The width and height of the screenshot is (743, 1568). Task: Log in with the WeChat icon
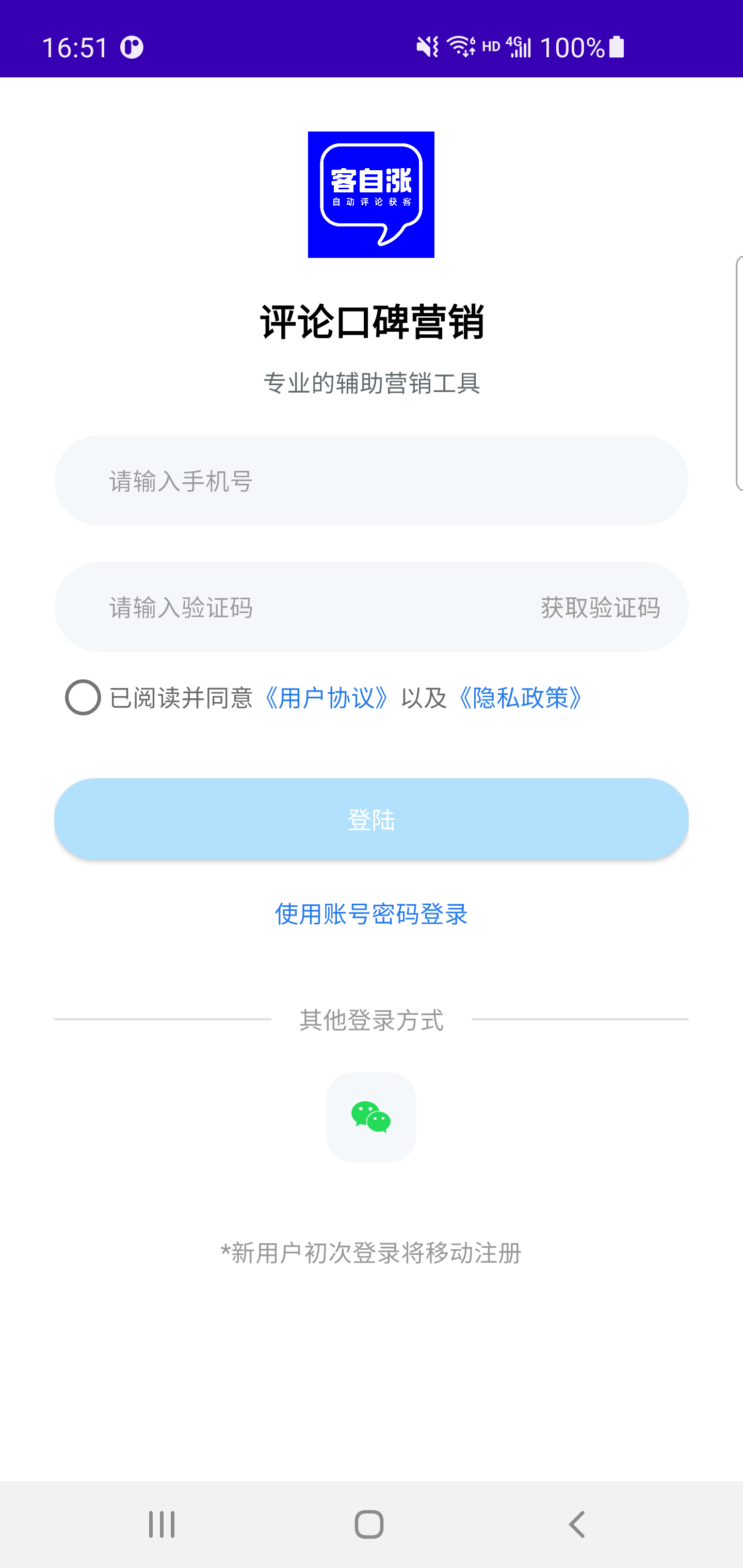pyautogui.click(x=370, y=1118)
